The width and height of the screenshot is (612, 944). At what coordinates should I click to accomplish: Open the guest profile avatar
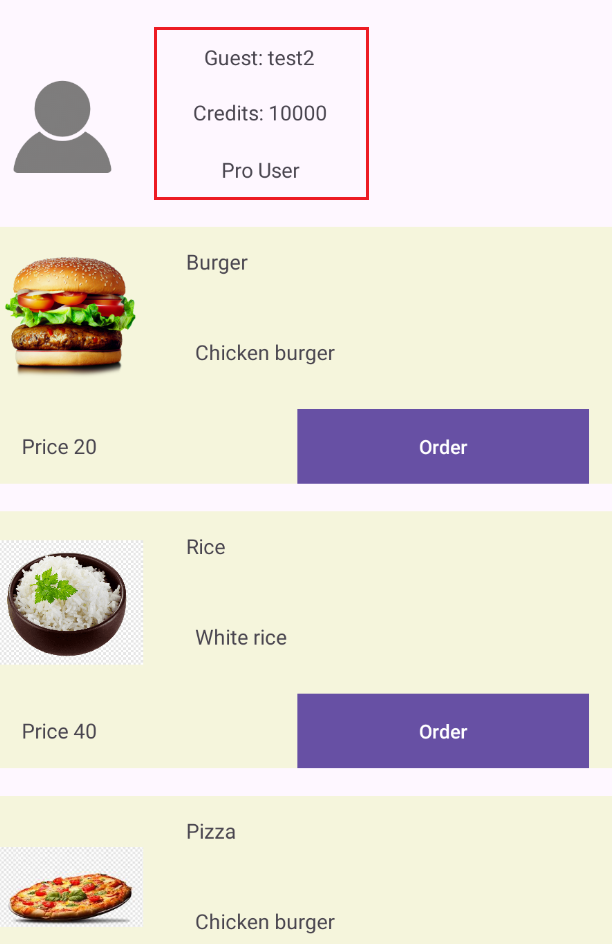pos(62,127)
